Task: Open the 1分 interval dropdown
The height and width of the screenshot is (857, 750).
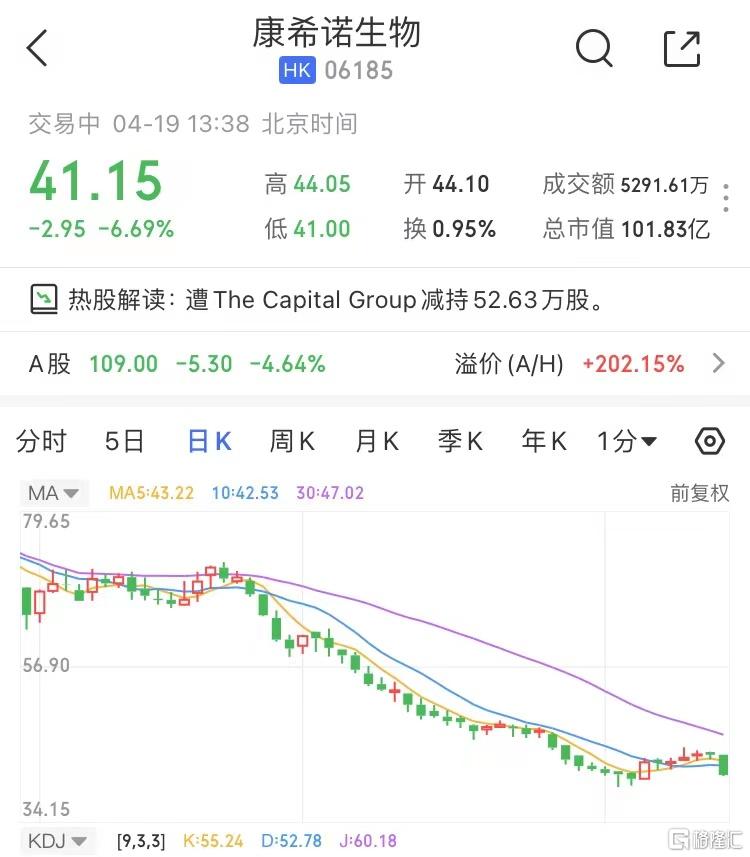Action: point(626,440)
